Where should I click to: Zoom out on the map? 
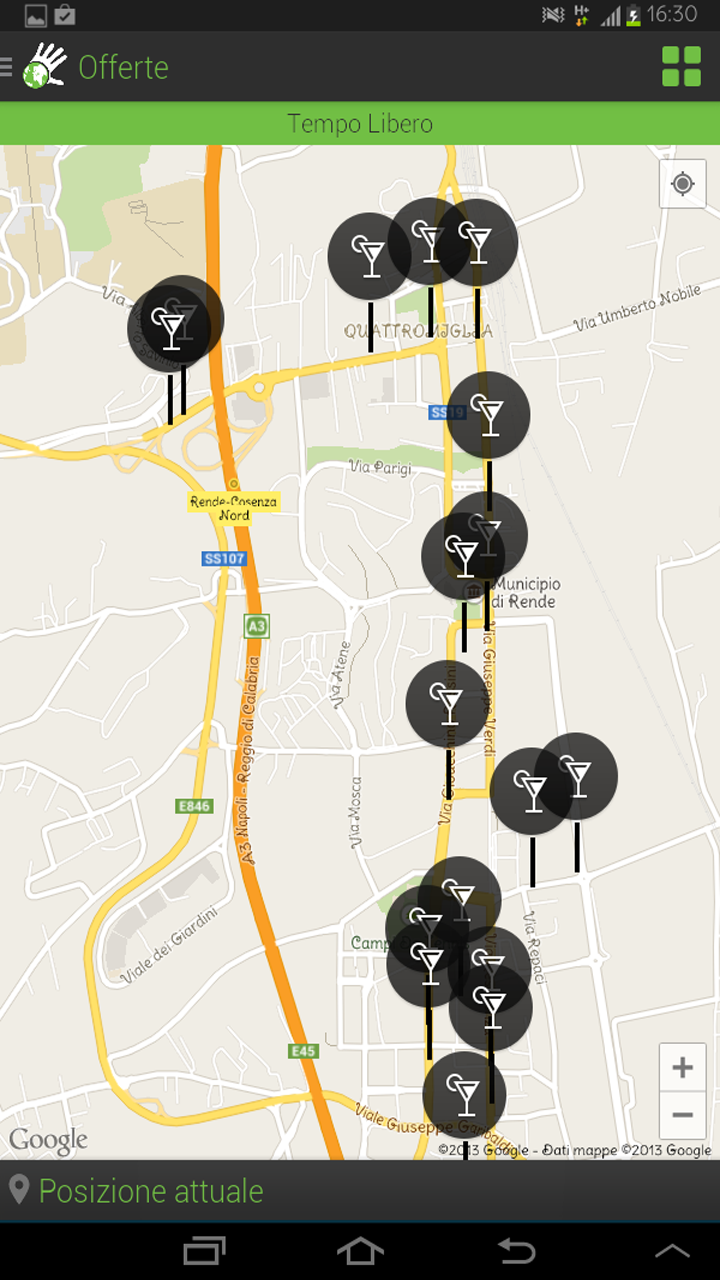(683, 1115)
